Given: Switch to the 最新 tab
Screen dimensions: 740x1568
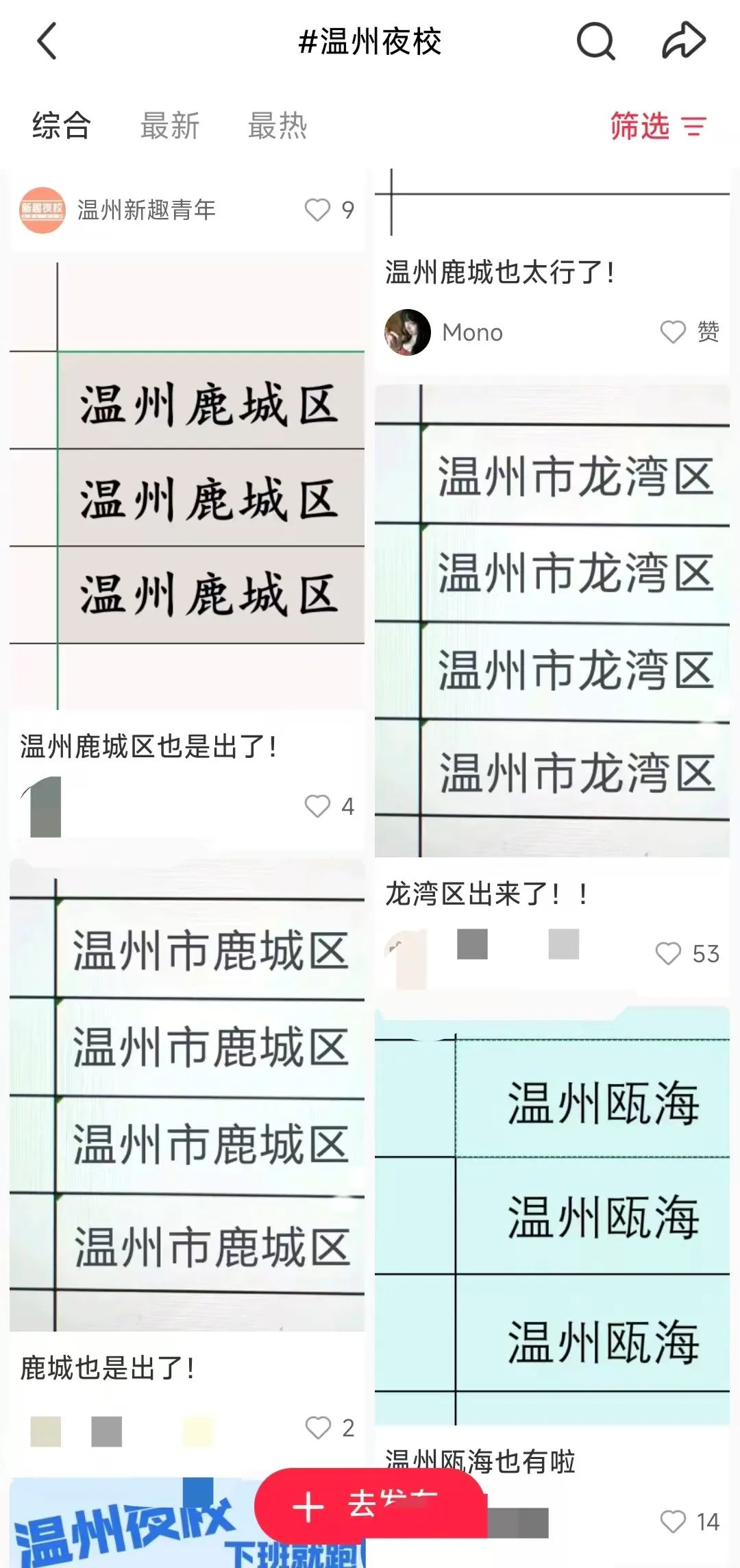Looking at the screenshot, I should (169, 126).
